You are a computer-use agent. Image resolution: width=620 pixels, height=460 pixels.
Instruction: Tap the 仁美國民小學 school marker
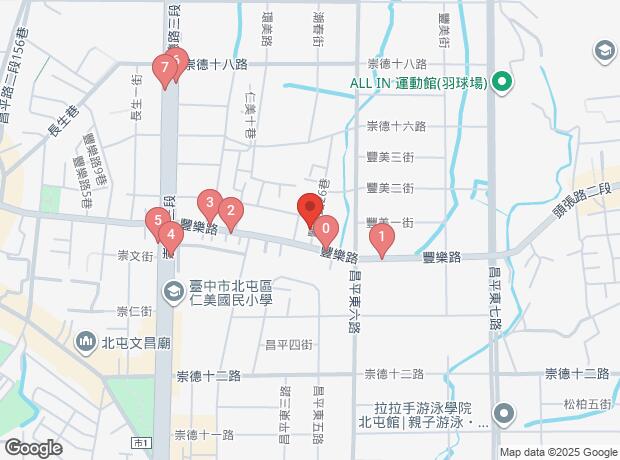point(172,290)
